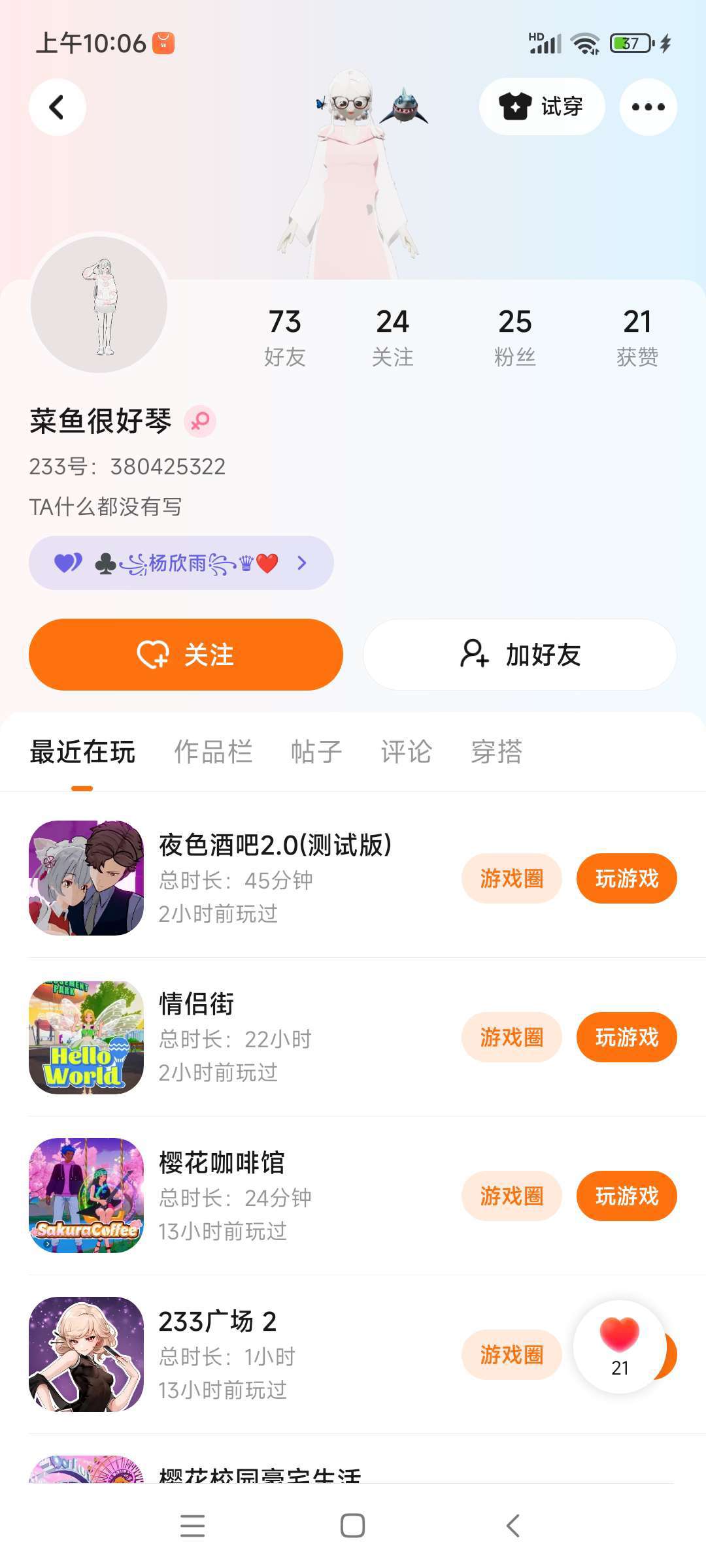This screenshot has height=1568, width=706.
Task: Go back using the top arrow
Action: click(58, 107)
